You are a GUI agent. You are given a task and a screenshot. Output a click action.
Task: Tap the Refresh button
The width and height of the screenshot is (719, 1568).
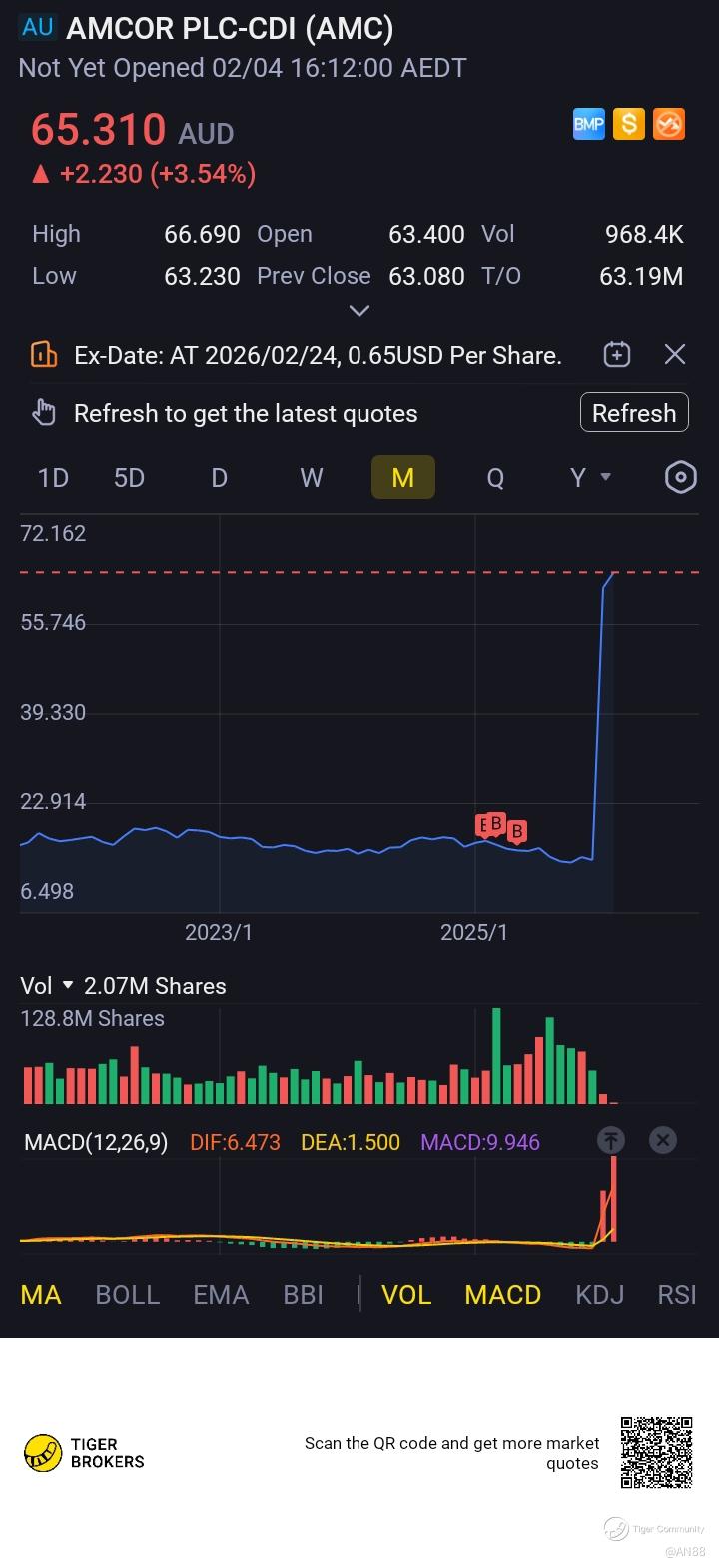[x=634, y=413]
